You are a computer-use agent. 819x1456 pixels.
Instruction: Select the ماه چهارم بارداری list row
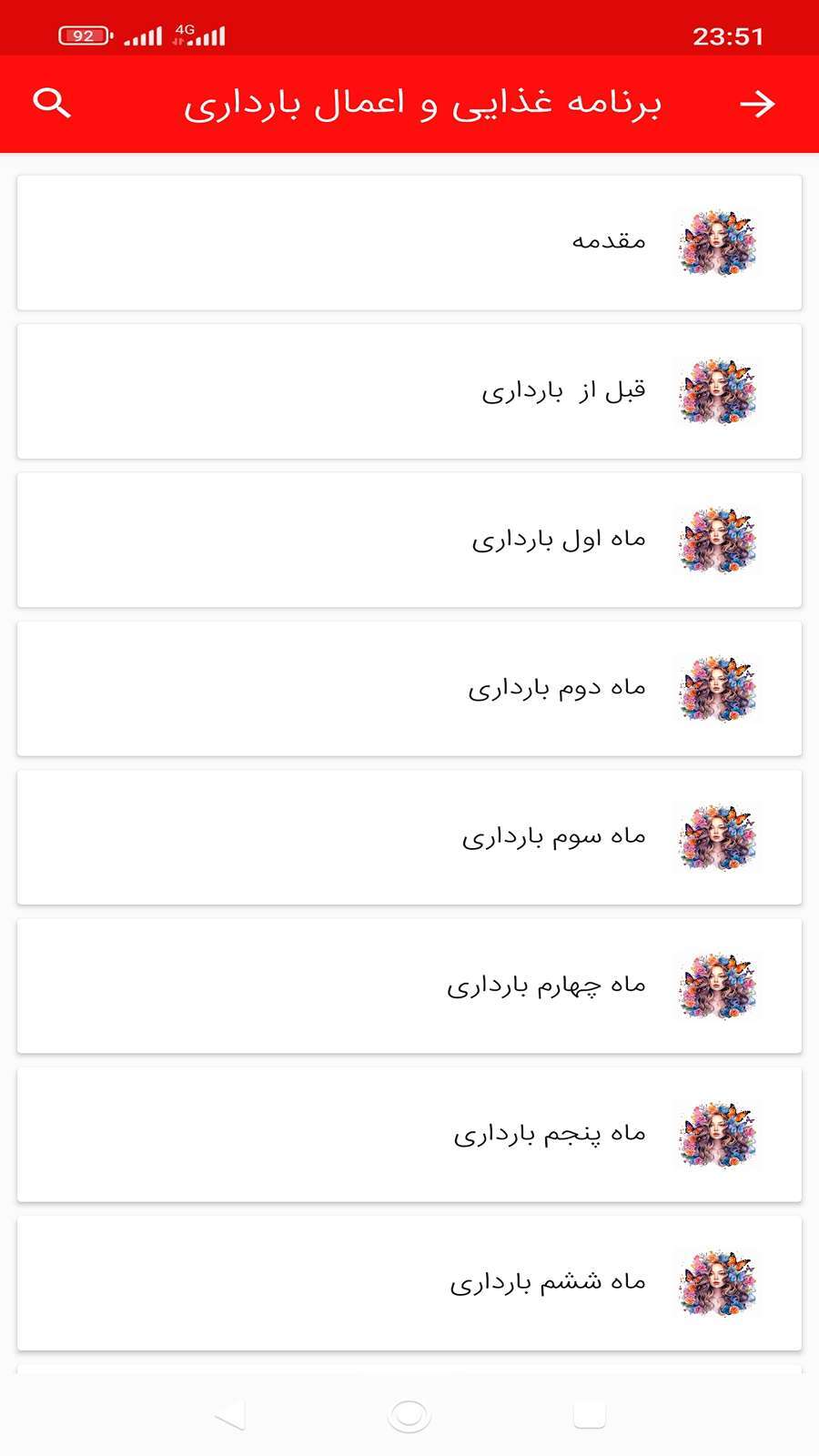coord(409,984)
